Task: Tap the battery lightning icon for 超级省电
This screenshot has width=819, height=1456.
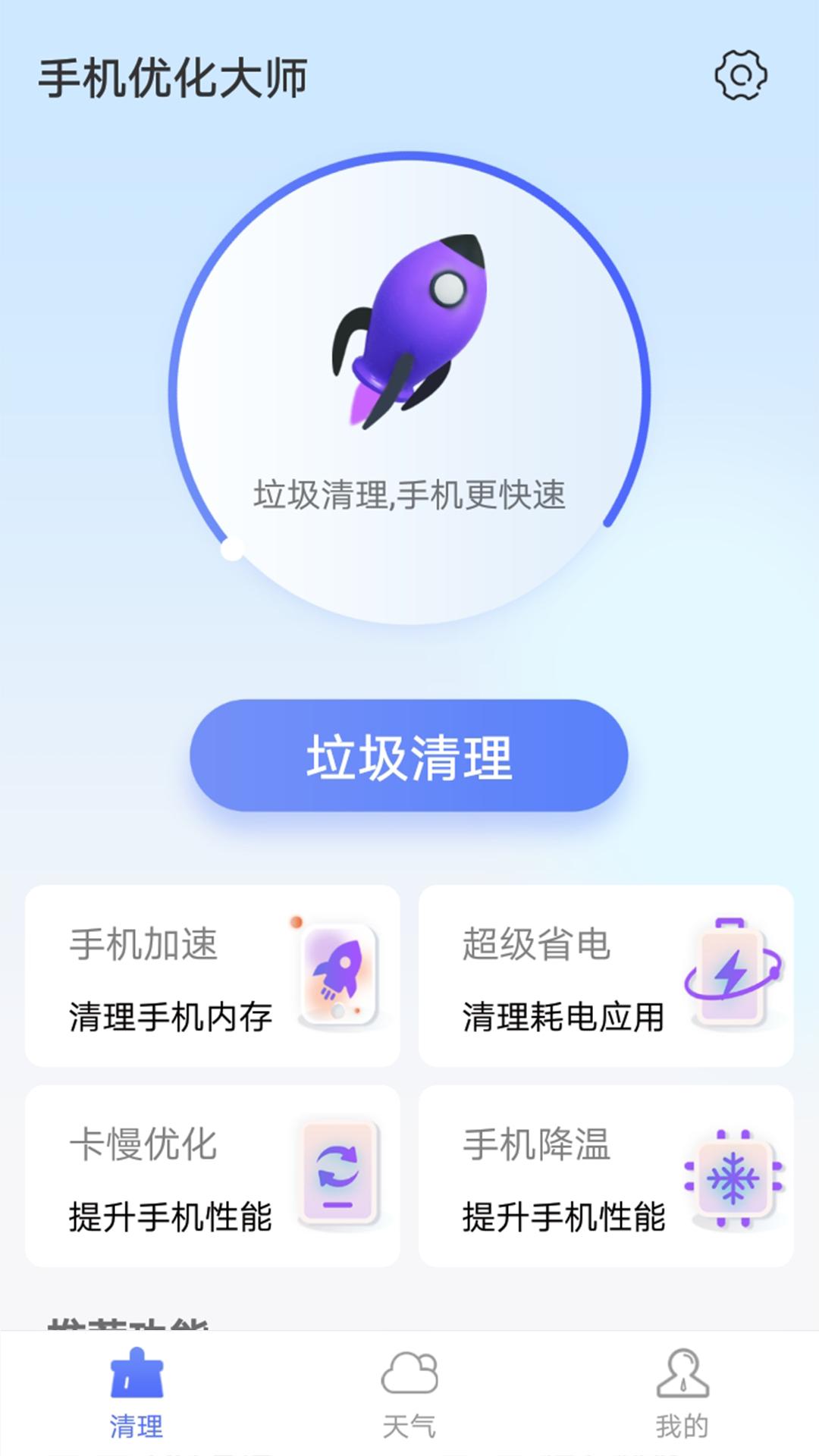Action: coord(730,973)
